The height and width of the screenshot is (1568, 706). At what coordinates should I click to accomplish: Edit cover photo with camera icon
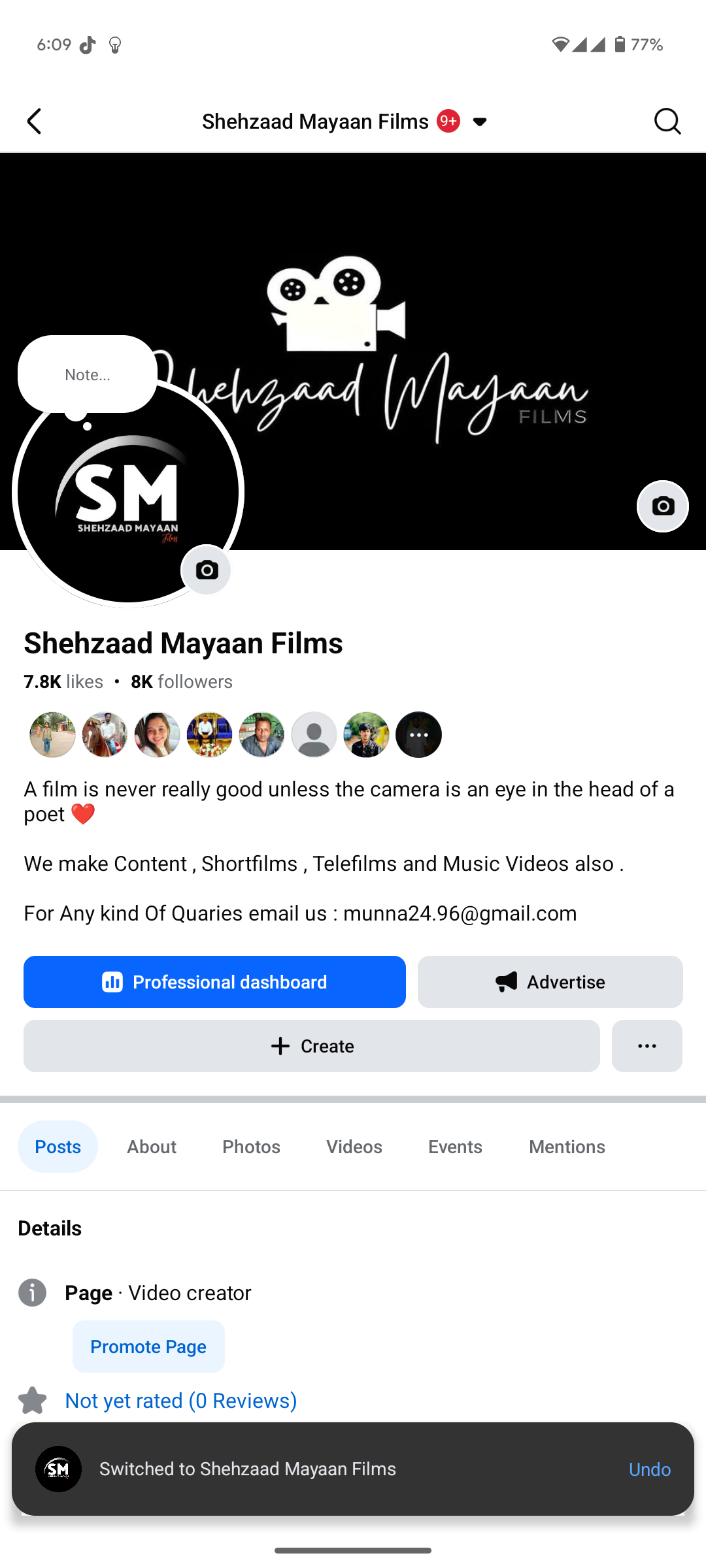(x=662, y=506)
